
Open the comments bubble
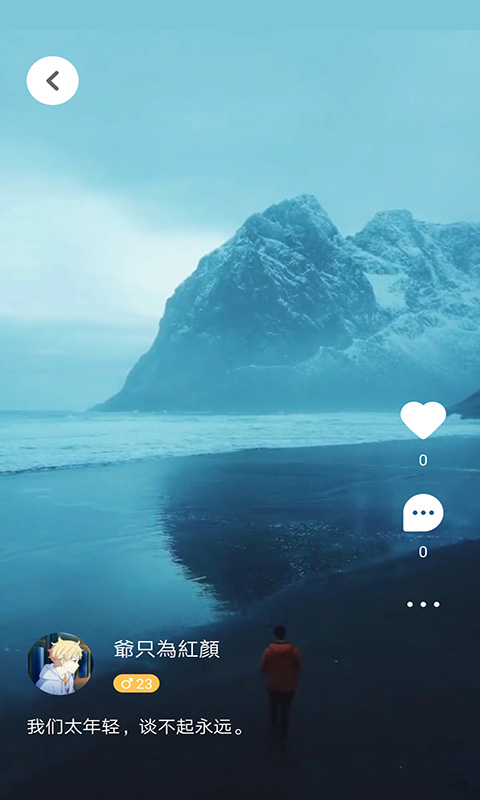click(423, 513)
